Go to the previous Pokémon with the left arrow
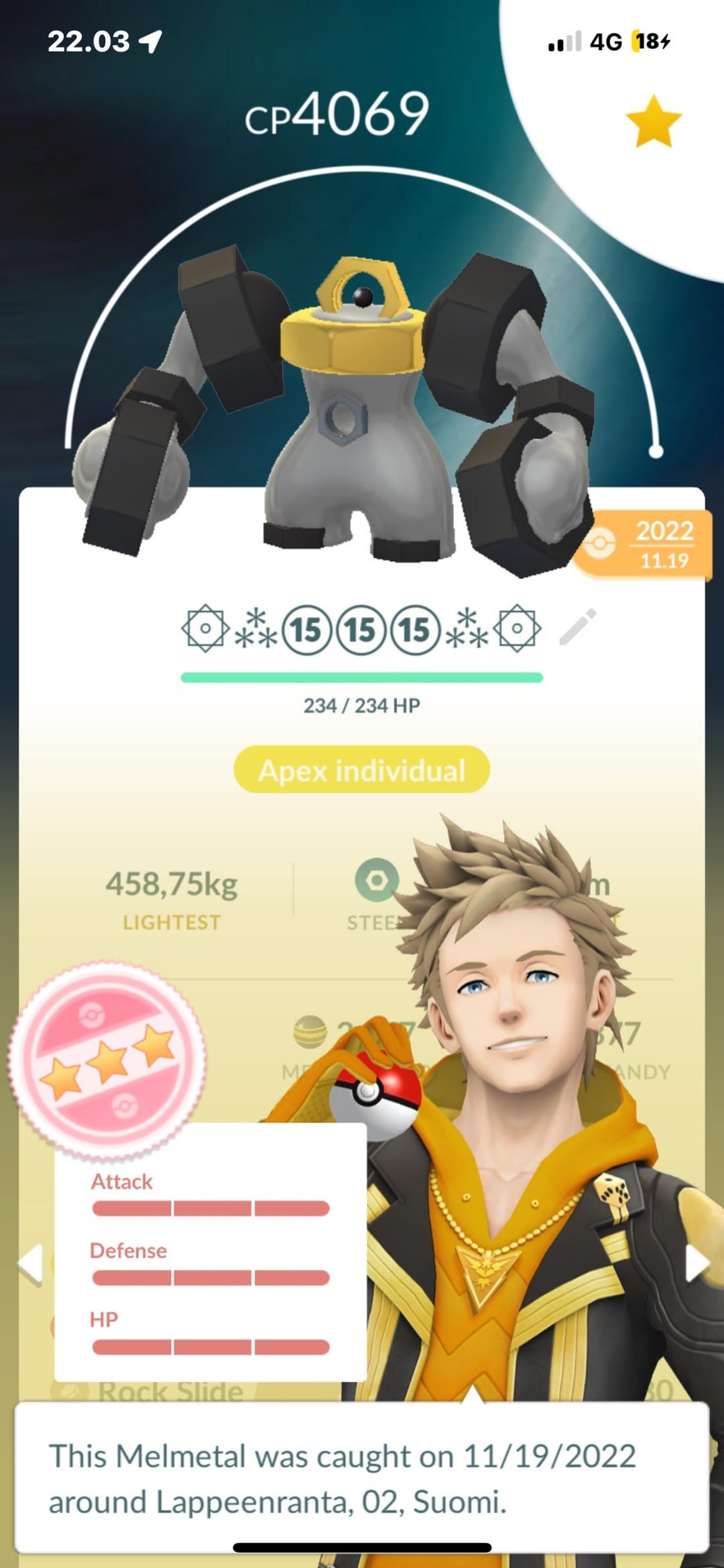This screenshot has width=724, height=1568. coord(31,1265)
